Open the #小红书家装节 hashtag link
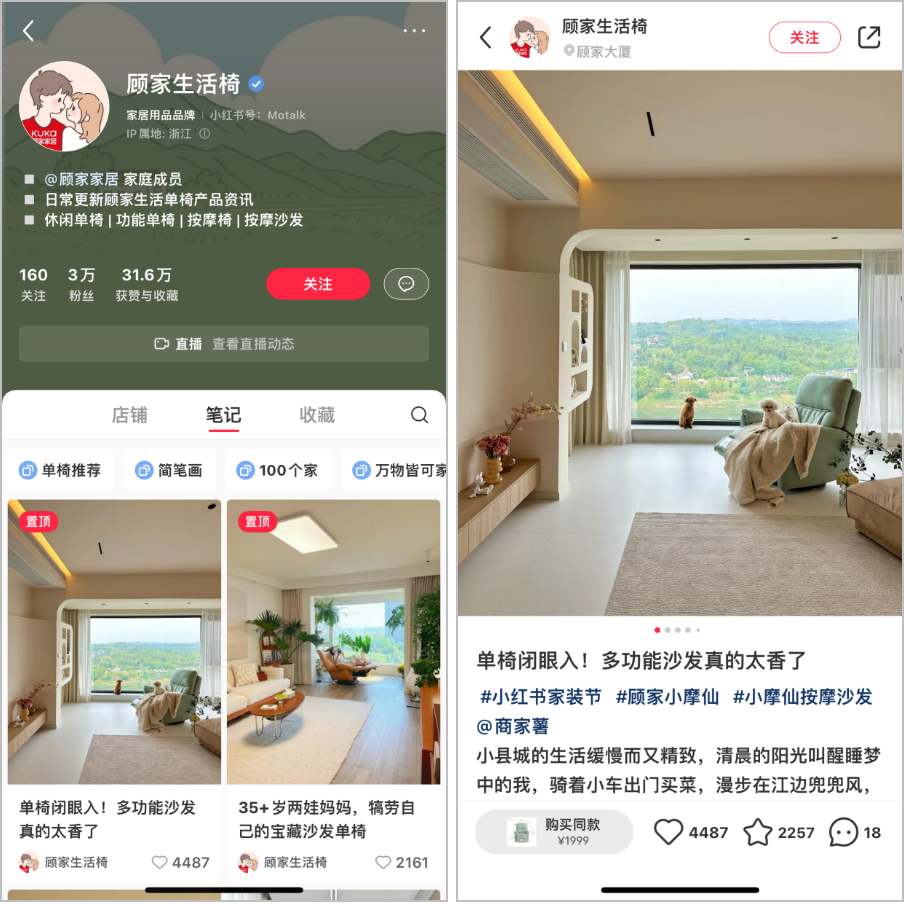 click(x=541, y=697)
